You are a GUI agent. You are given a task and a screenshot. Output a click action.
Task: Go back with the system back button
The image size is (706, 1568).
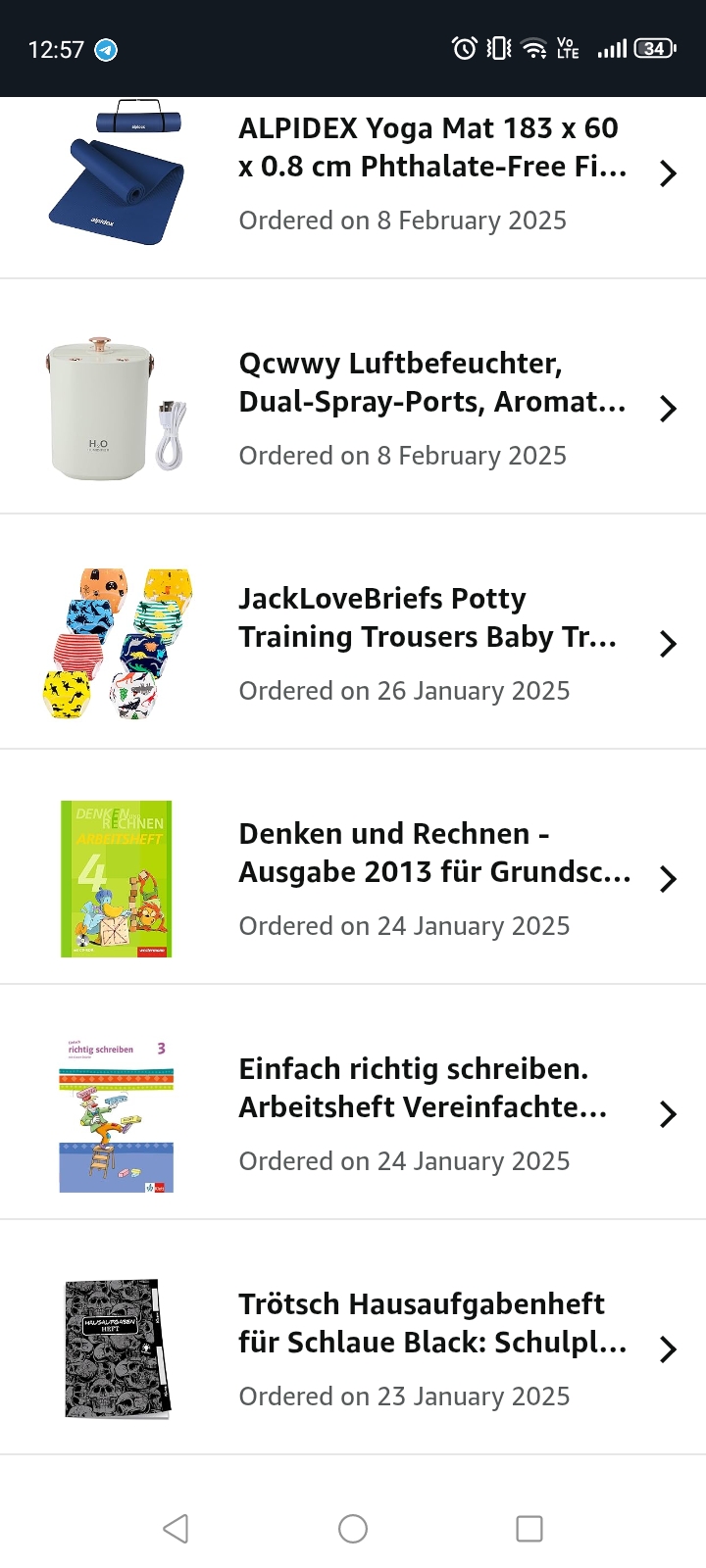point(176,1528)
